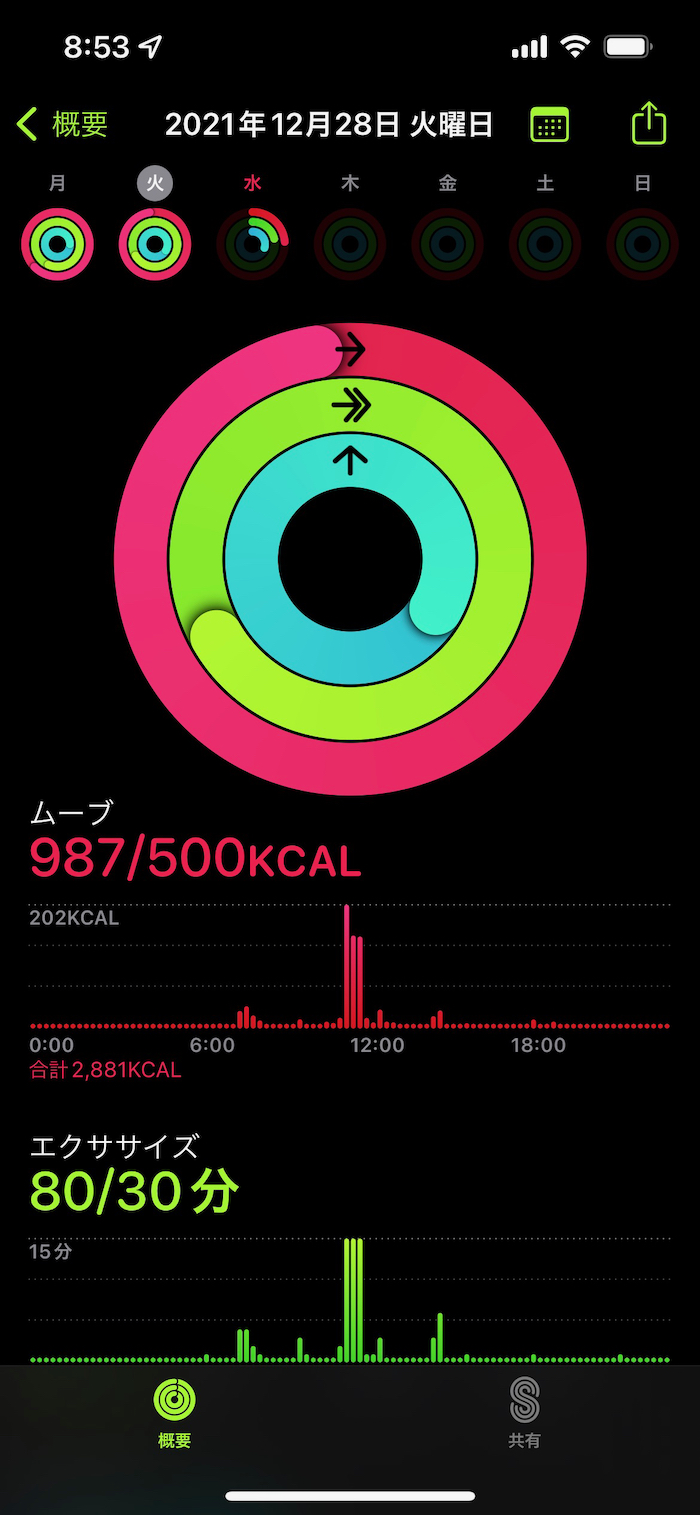Switch to the 共有 sharing tab
This screenshot has width=700, height=1515.
(524, 1413)
